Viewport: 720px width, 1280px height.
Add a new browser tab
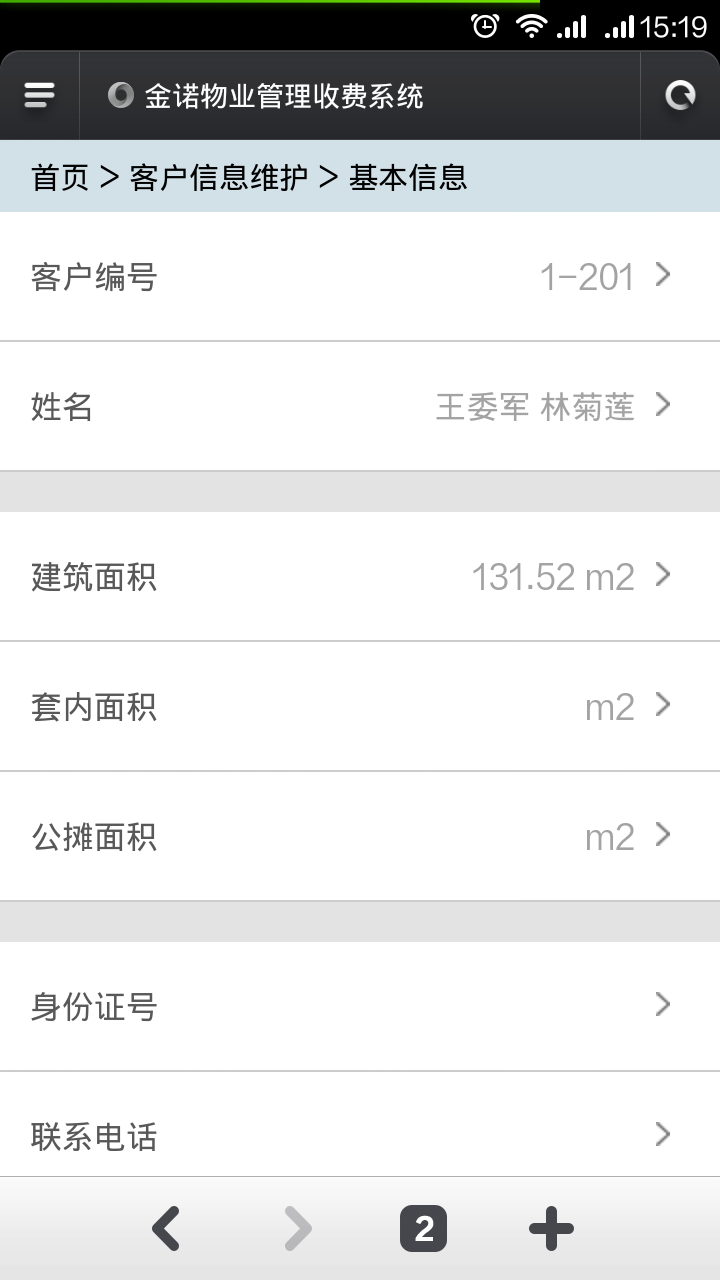point(551,1229)
